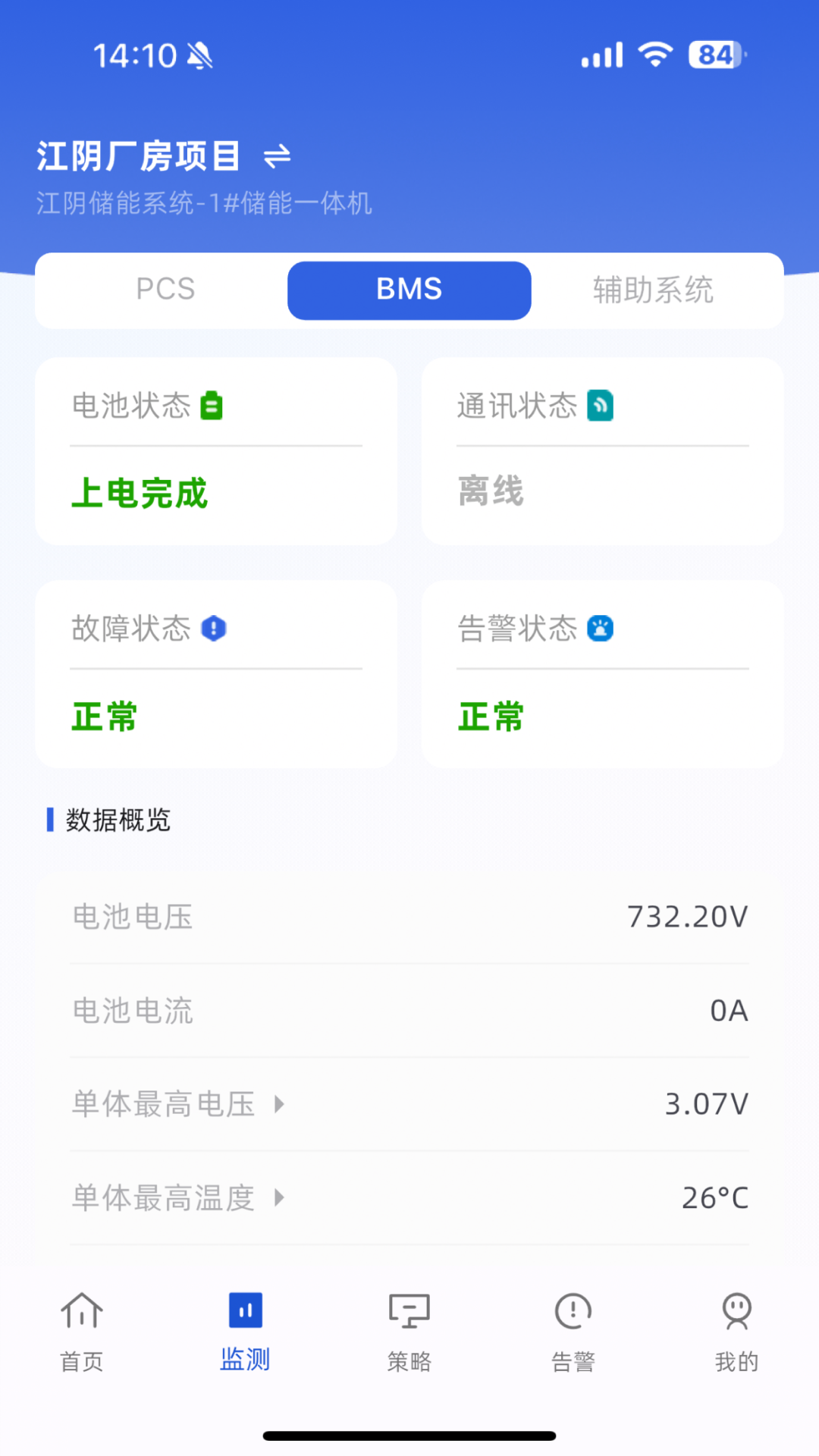Viewport: 819px width, 1456px height.
Task: Click the fault shield icon next to 故障状态
Action: point(213,629)
